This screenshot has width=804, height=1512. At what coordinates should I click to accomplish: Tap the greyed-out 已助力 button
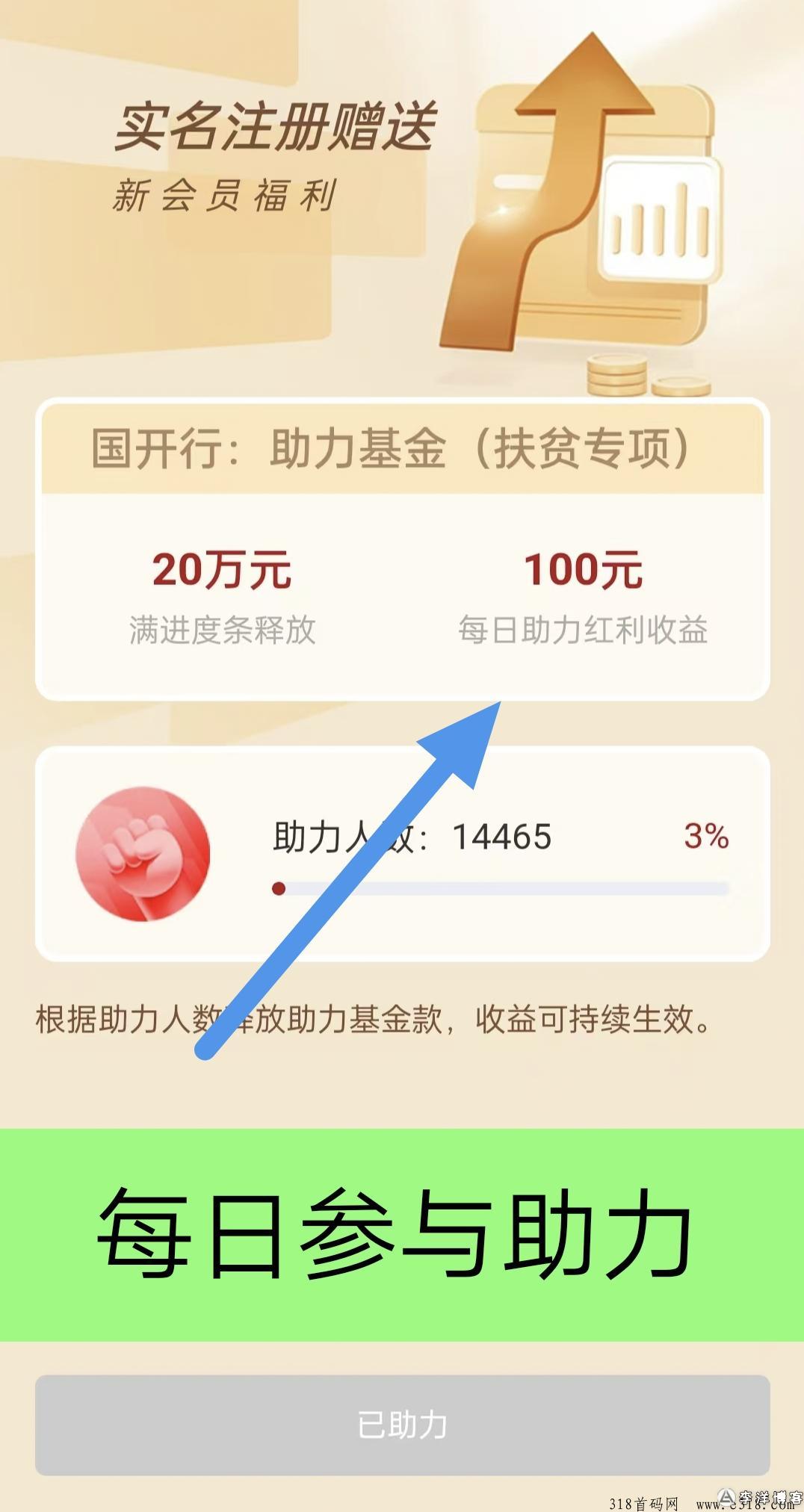click(402, 1425)
